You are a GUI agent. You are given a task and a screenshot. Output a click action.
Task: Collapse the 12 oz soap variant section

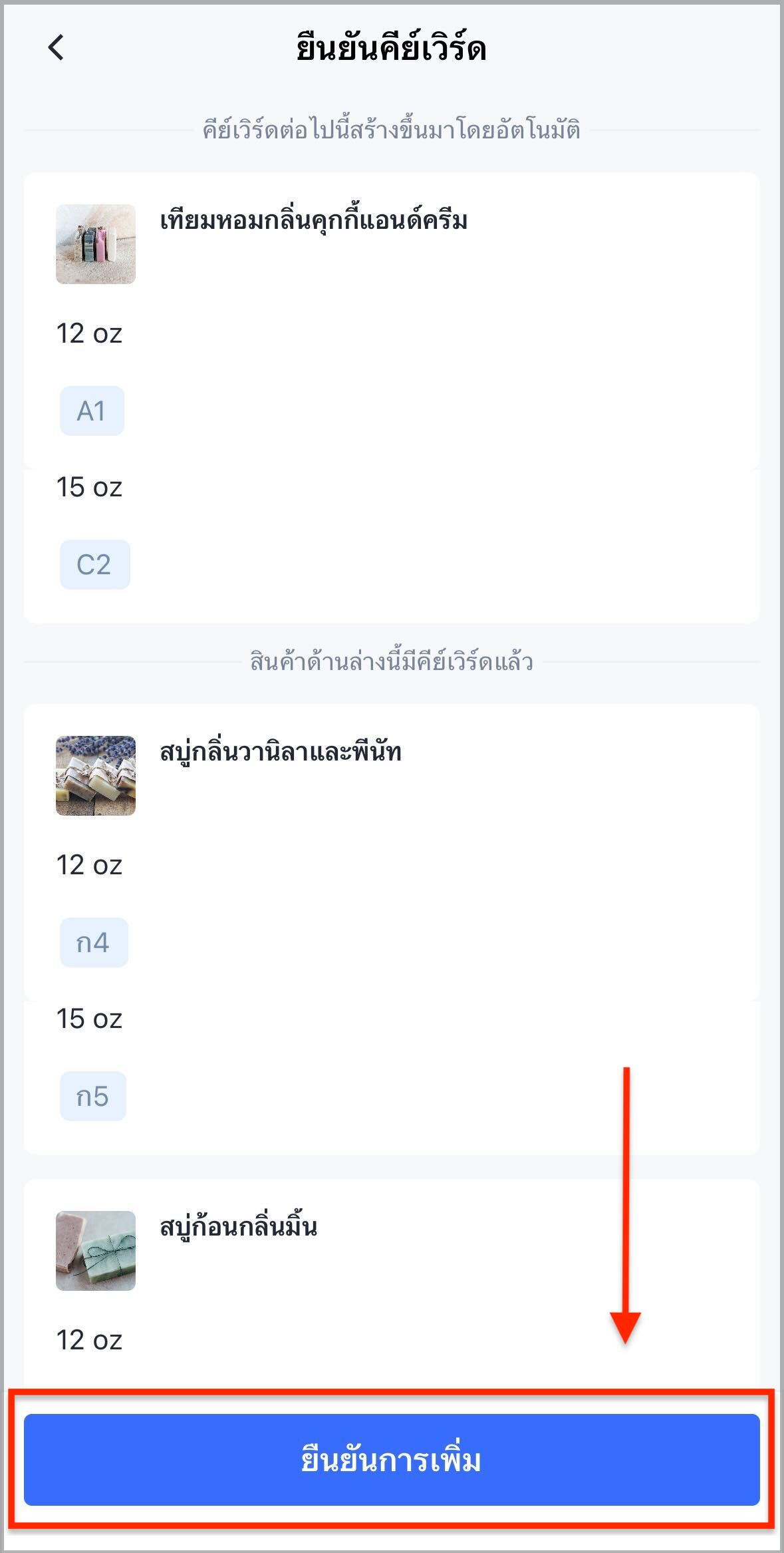[x=88, y=865]
